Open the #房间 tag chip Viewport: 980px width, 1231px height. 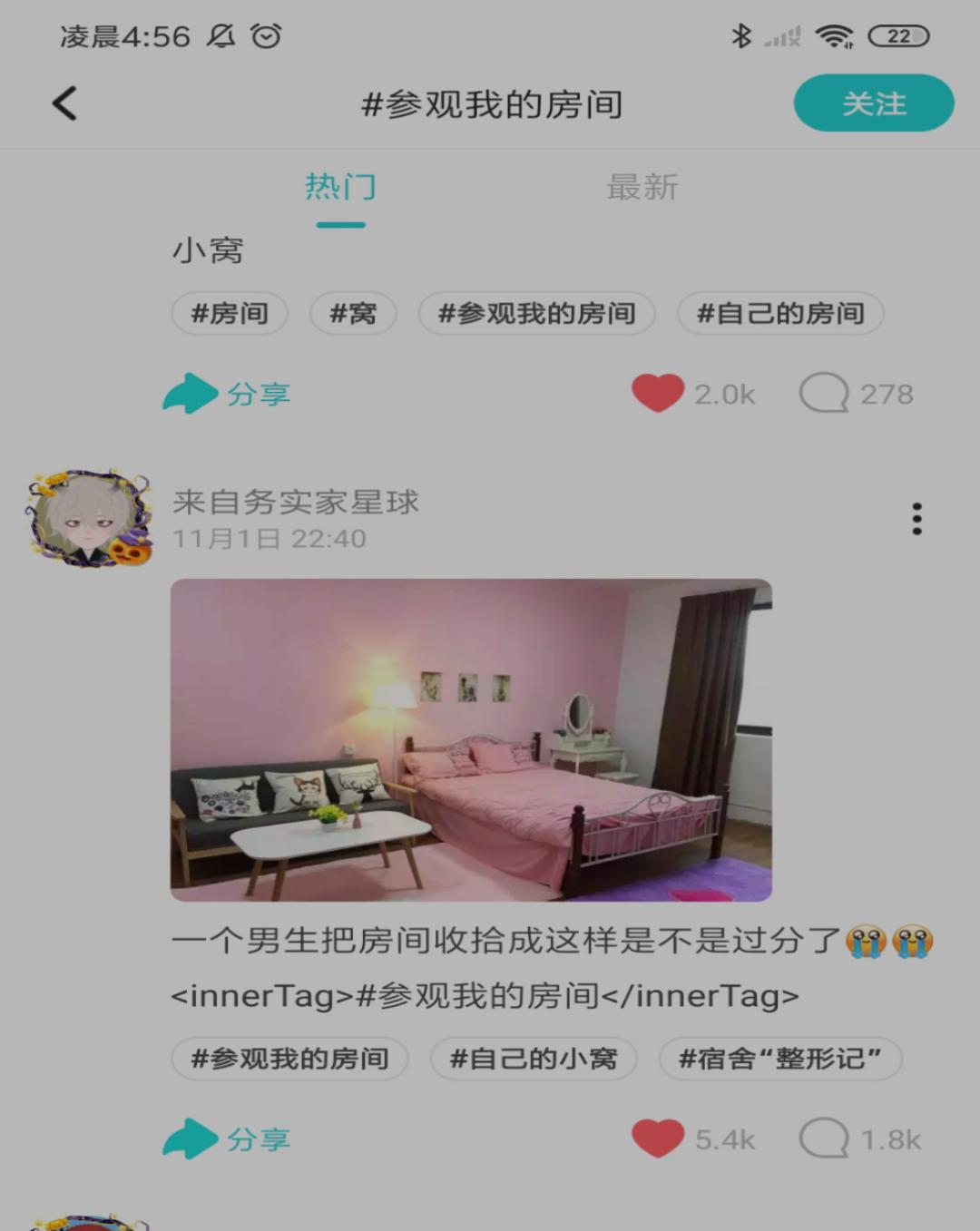(x=230, y=314)
